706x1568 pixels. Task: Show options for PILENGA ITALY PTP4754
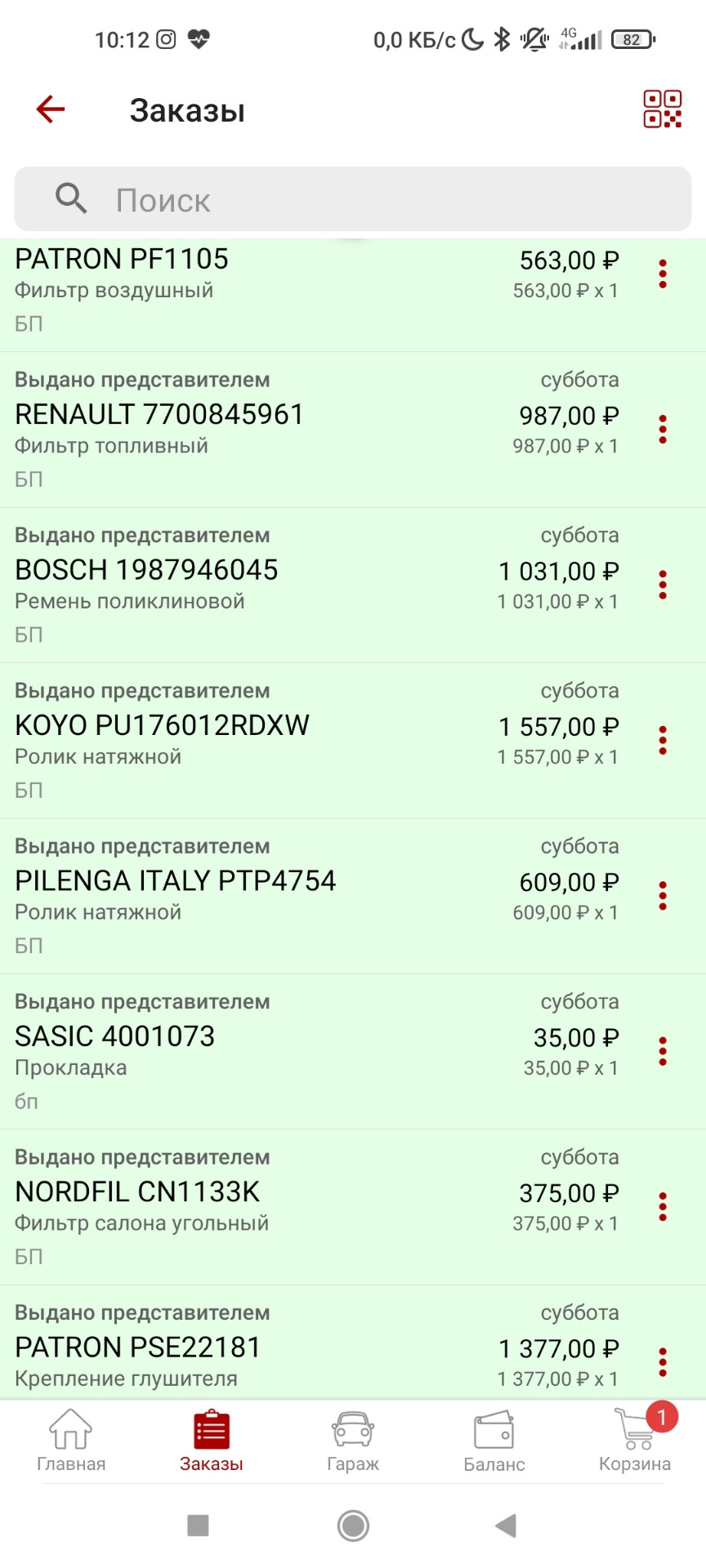pos(663,896)
